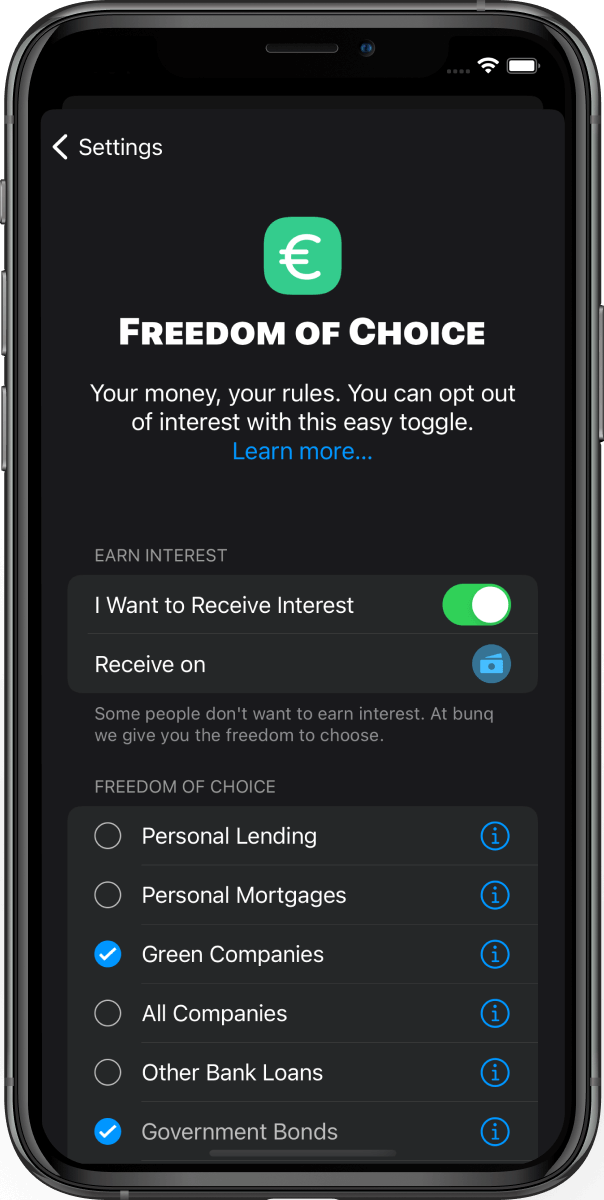Check the Personal Mortgages option
This screenshot has height=1200, width=604.
click(108, 895)
